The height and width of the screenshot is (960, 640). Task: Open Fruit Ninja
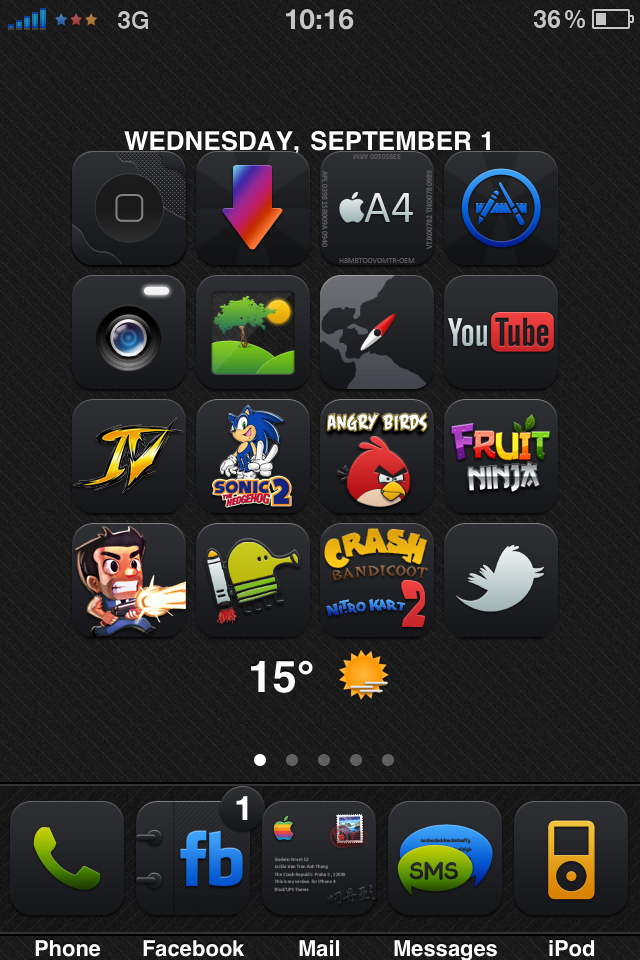(x=501, y=456)
